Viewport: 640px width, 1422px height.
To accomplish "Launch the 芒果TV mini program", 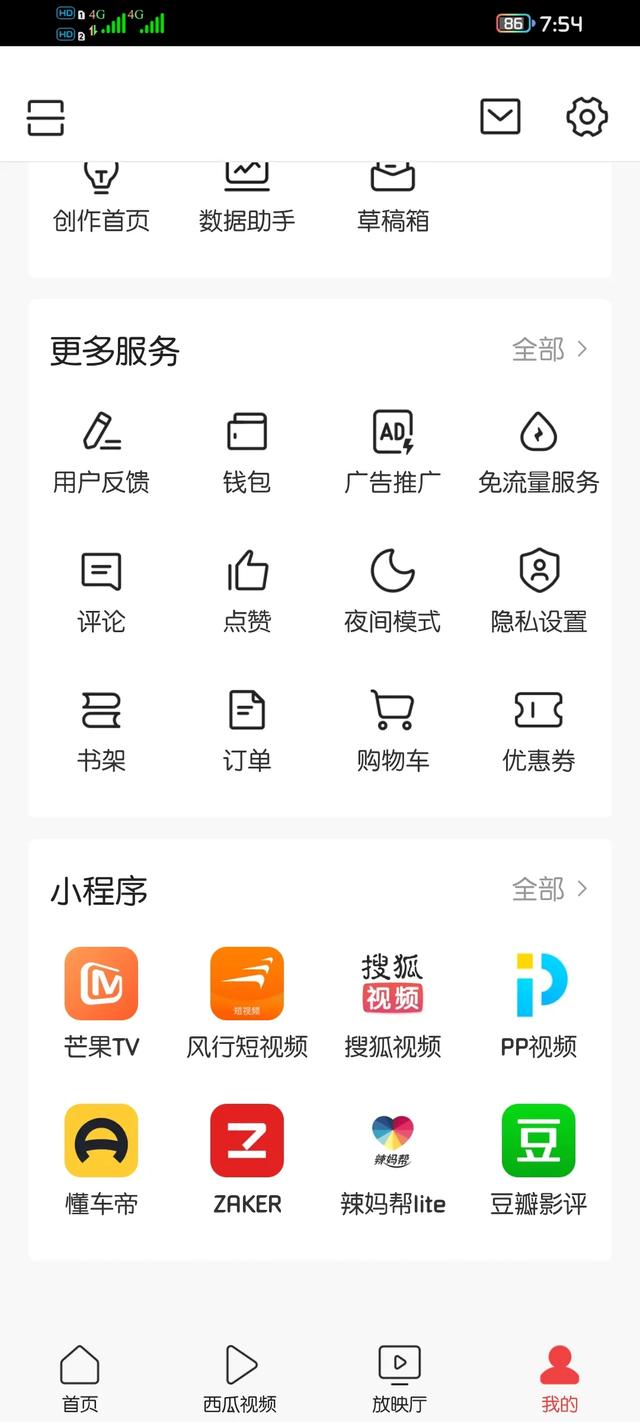I will point(101,1003).
